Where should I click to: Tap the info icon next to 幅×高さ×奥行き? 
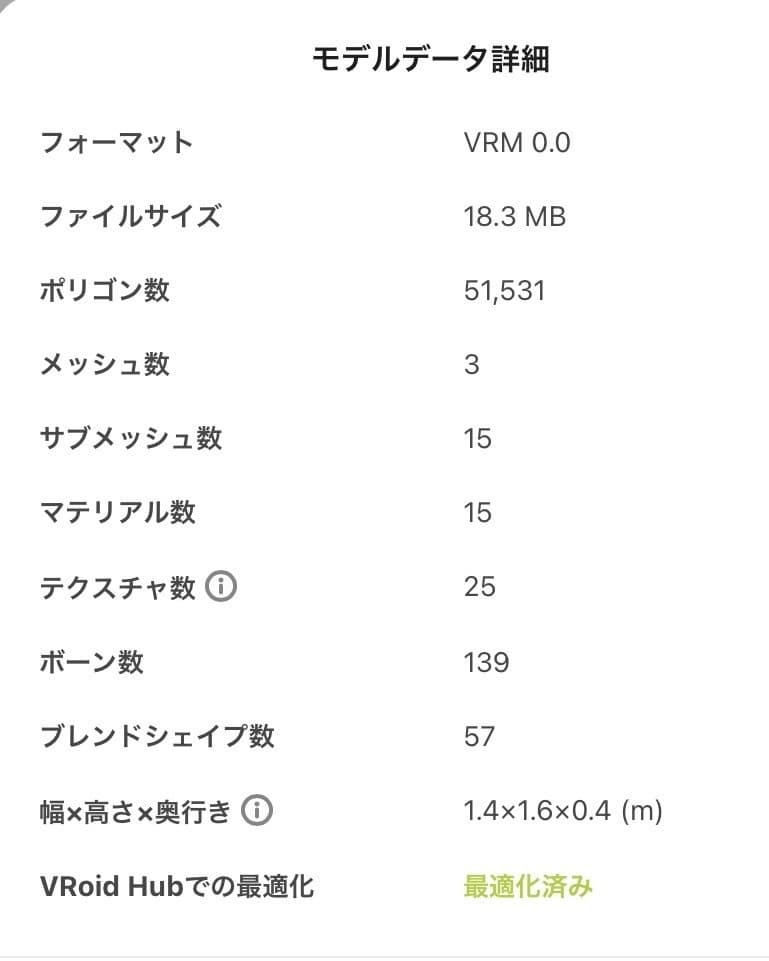(257, 811)
